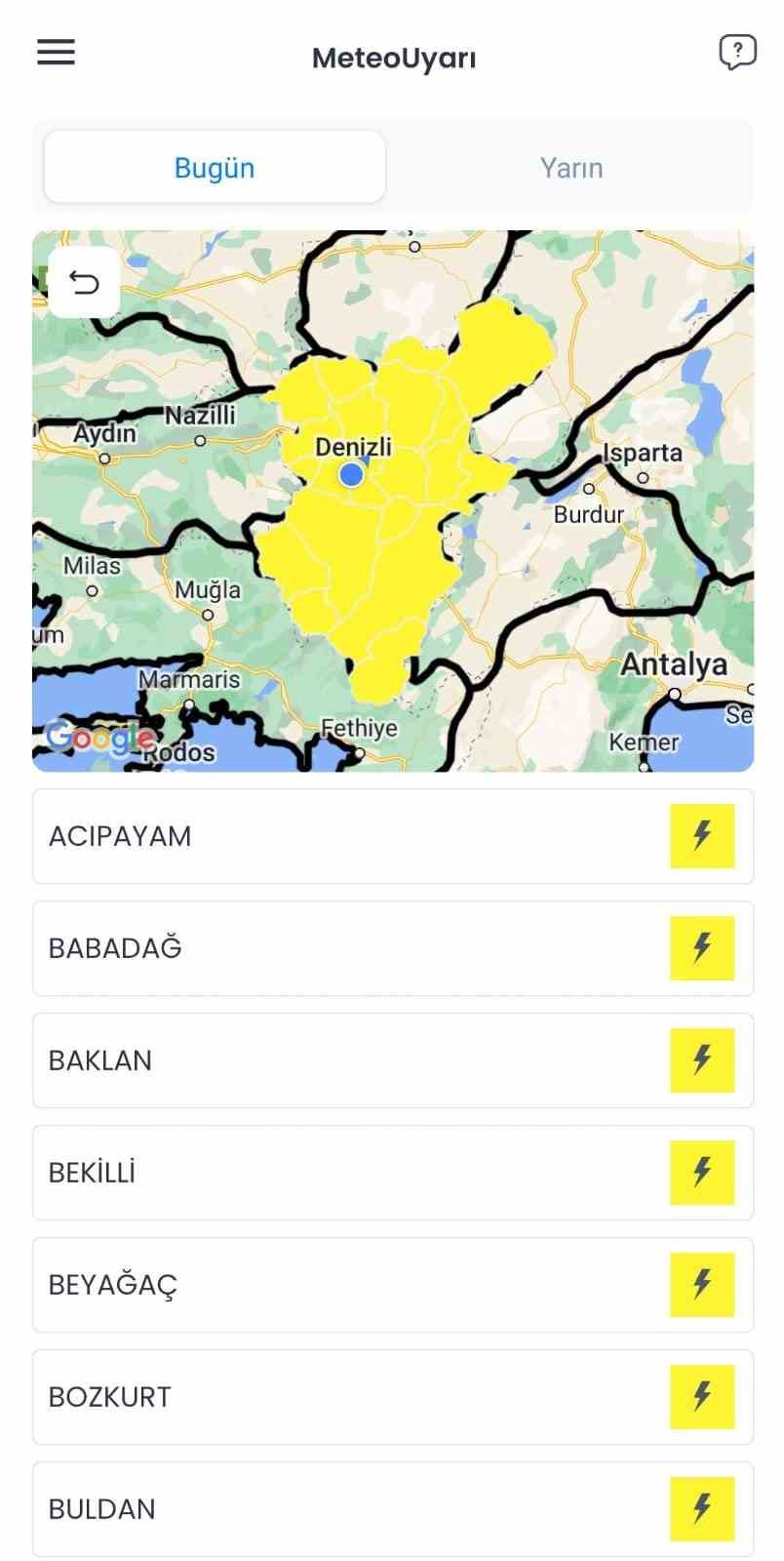View BEYAĞAÇ district alert

tap(392, 1285)
